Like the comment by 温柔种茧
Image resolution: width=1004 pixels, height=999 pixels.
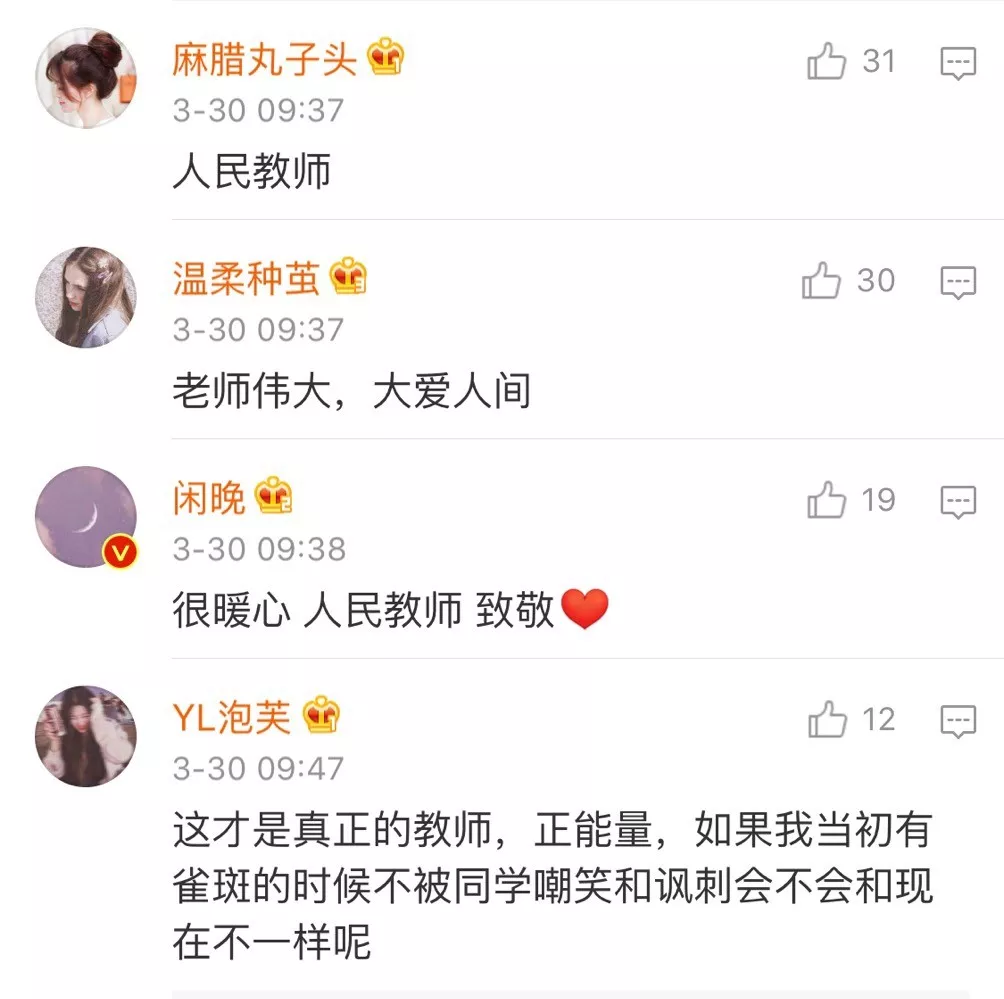(822, 282)
